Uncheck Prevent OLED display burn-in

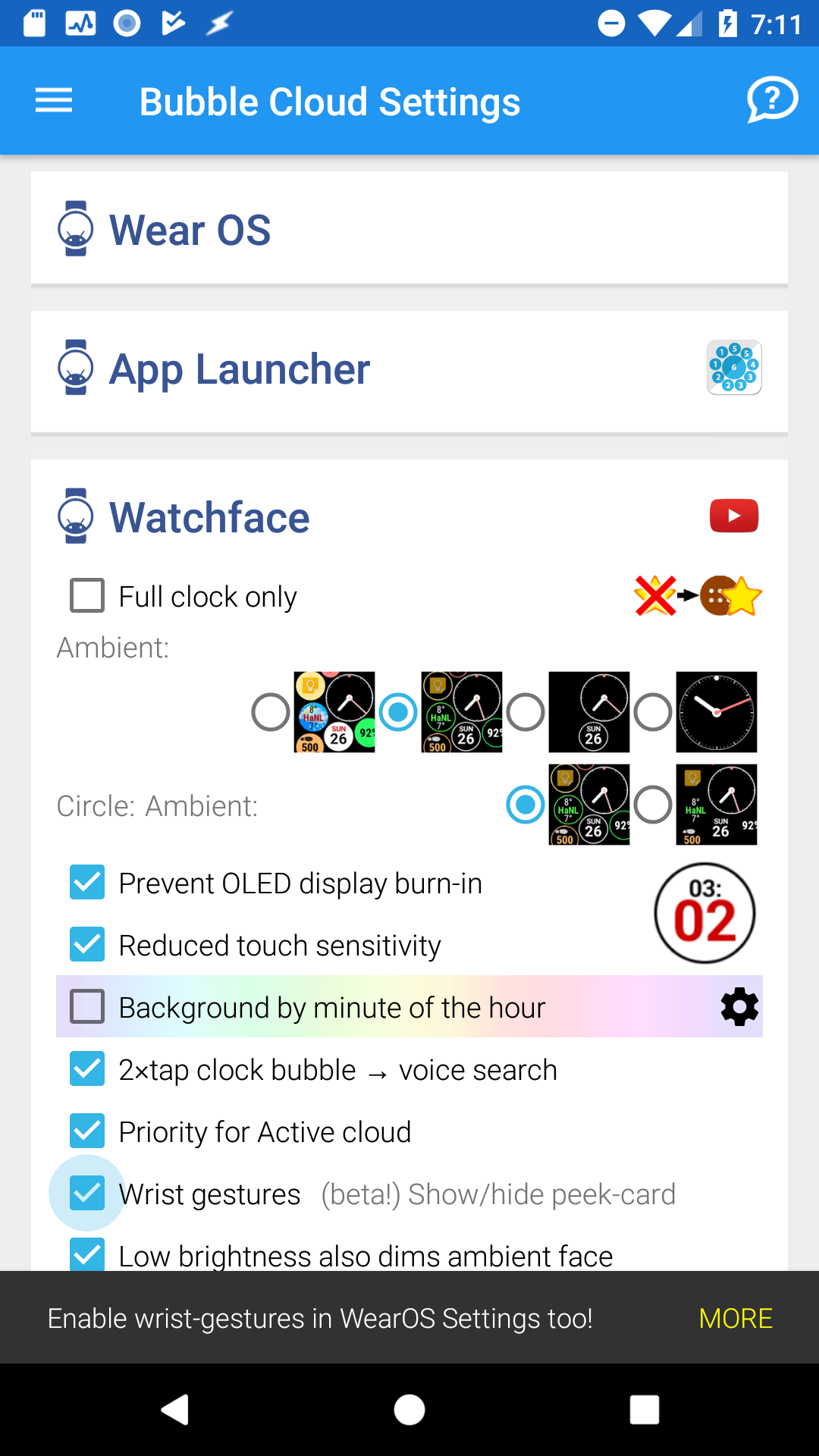click(x=87, y=883)
